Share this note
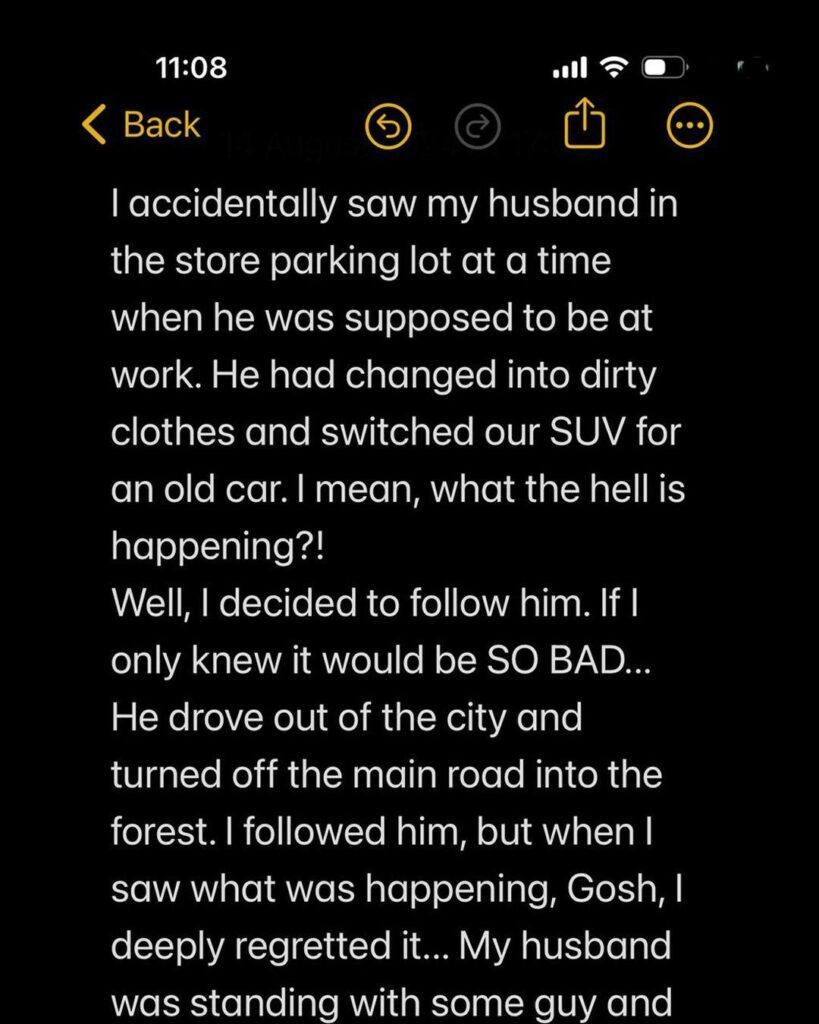Image resolution: width=819 pixels, height=1024 pixels. [582, 125]
